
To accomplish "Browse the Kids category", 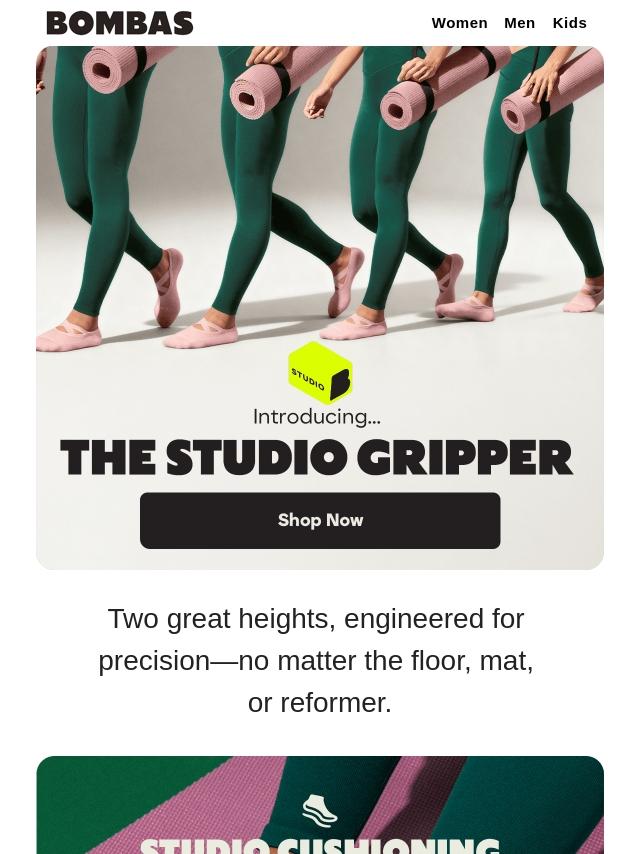I will coord(569,23).
